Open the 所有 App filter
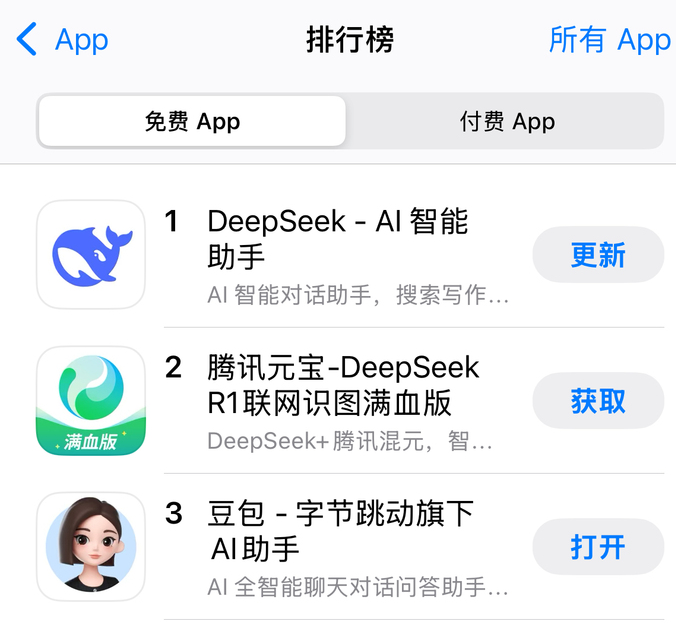The image size is (676, 623). click(x=609, y=40)
